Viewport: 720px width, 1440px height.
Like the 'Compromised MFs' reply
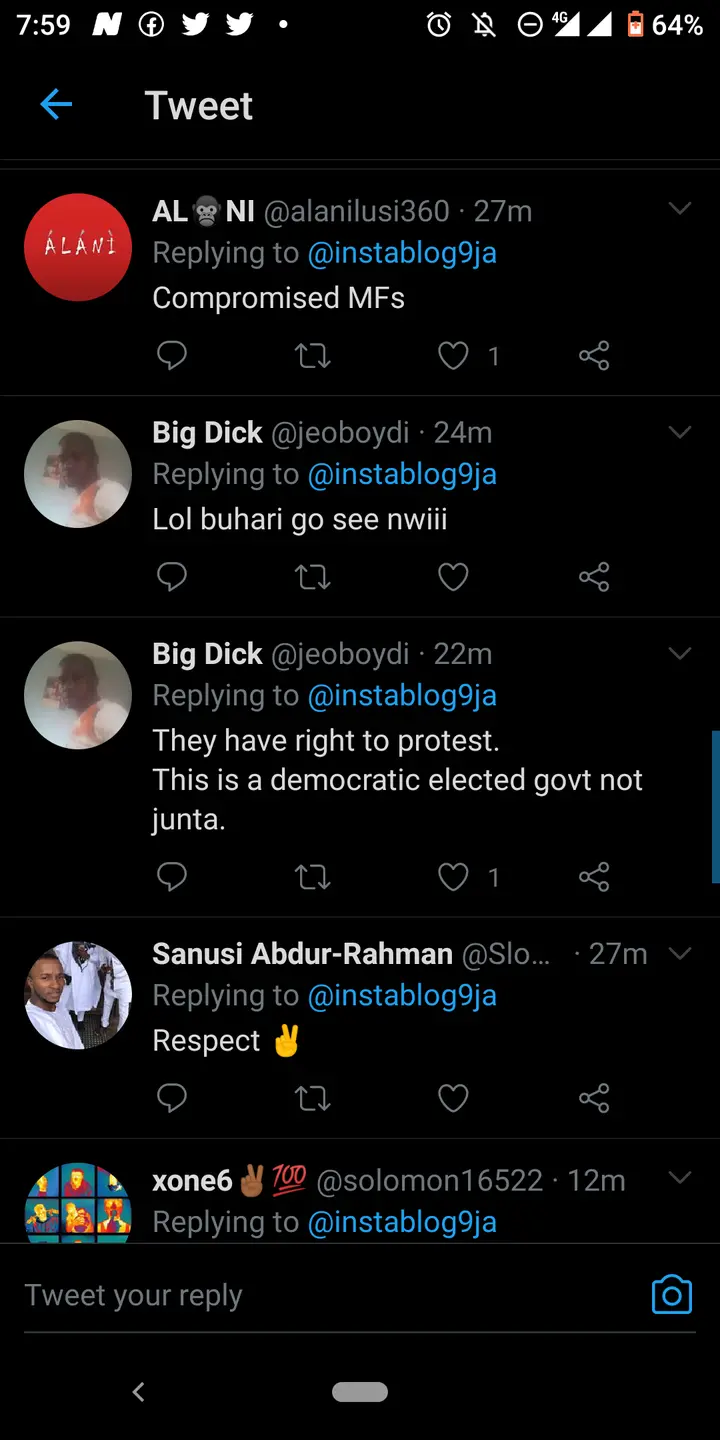tap(454, 355)
